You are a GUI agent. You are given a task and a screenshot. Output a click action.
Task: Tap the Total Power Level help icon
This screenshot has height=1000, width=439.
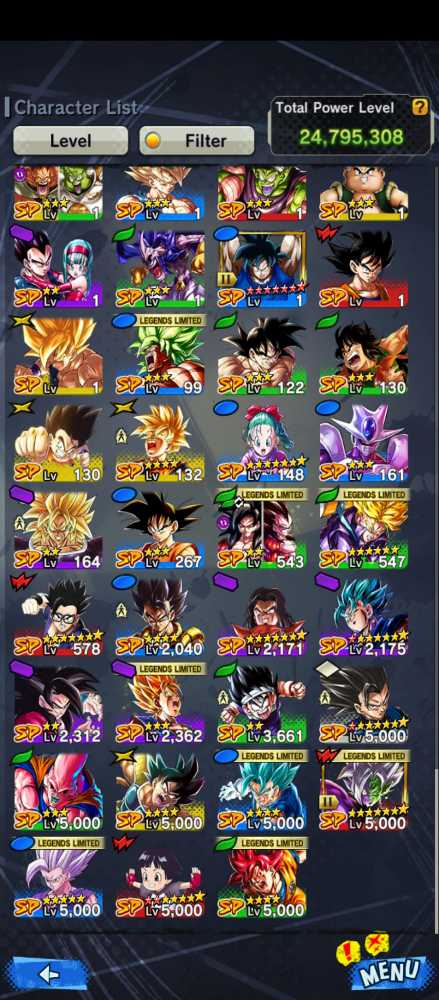[x=419, y=107]
